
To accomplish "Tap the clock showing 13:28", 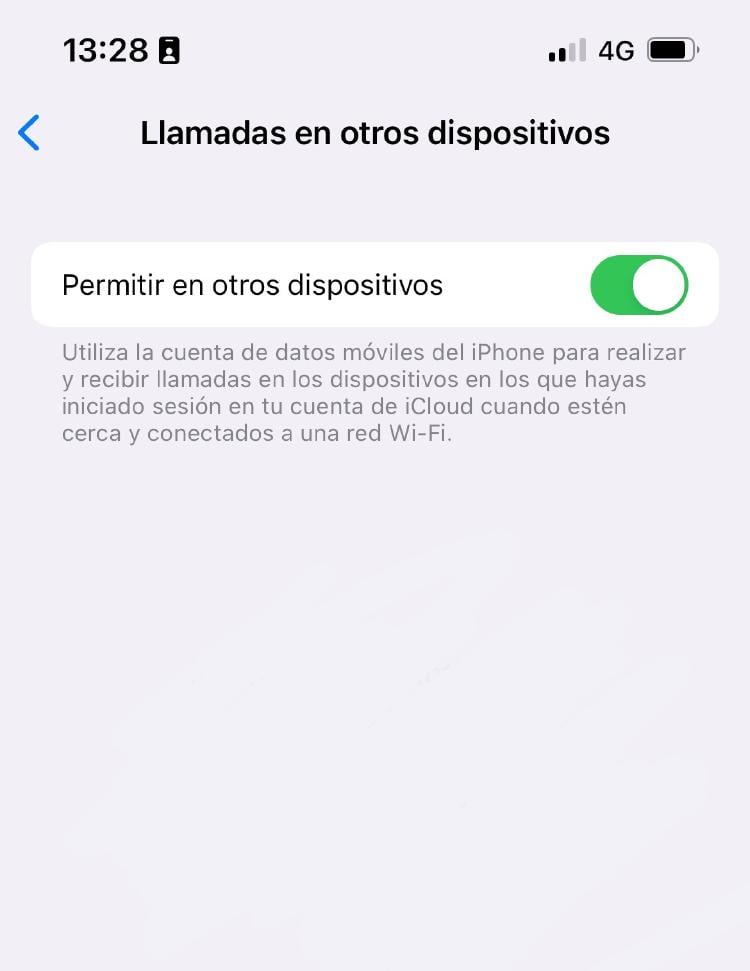I will (104, 49).
